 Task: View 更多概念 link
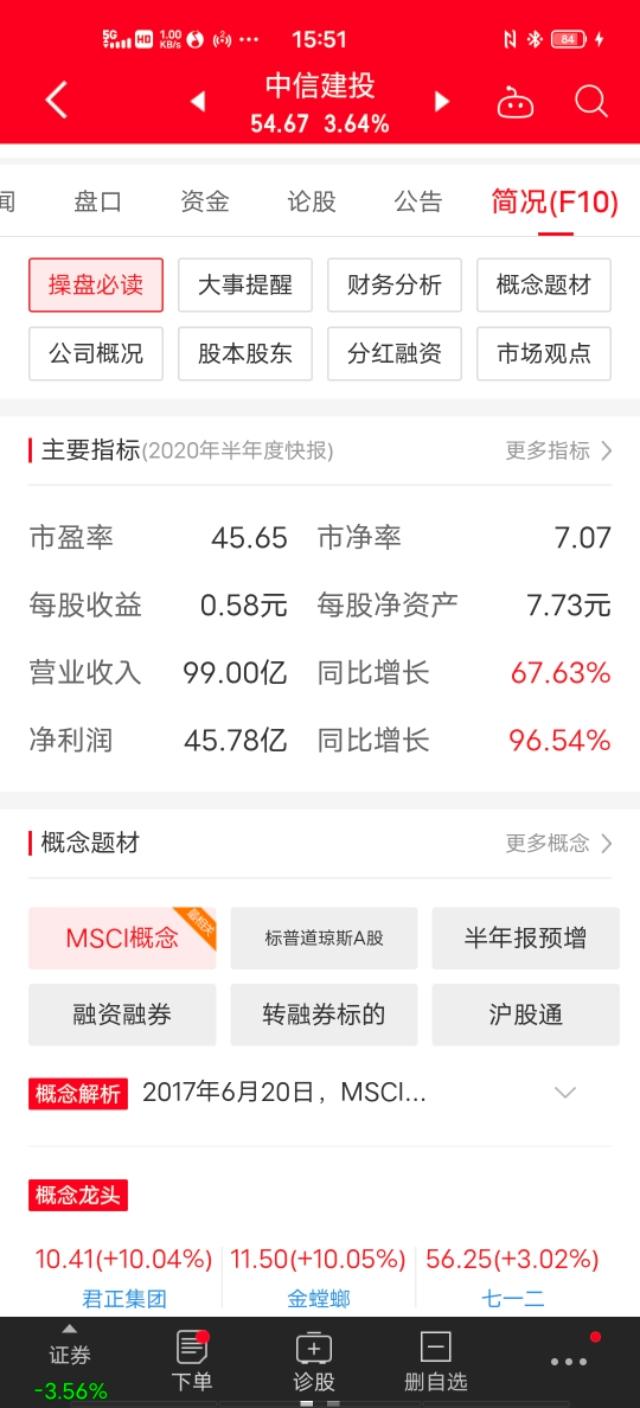559,843
